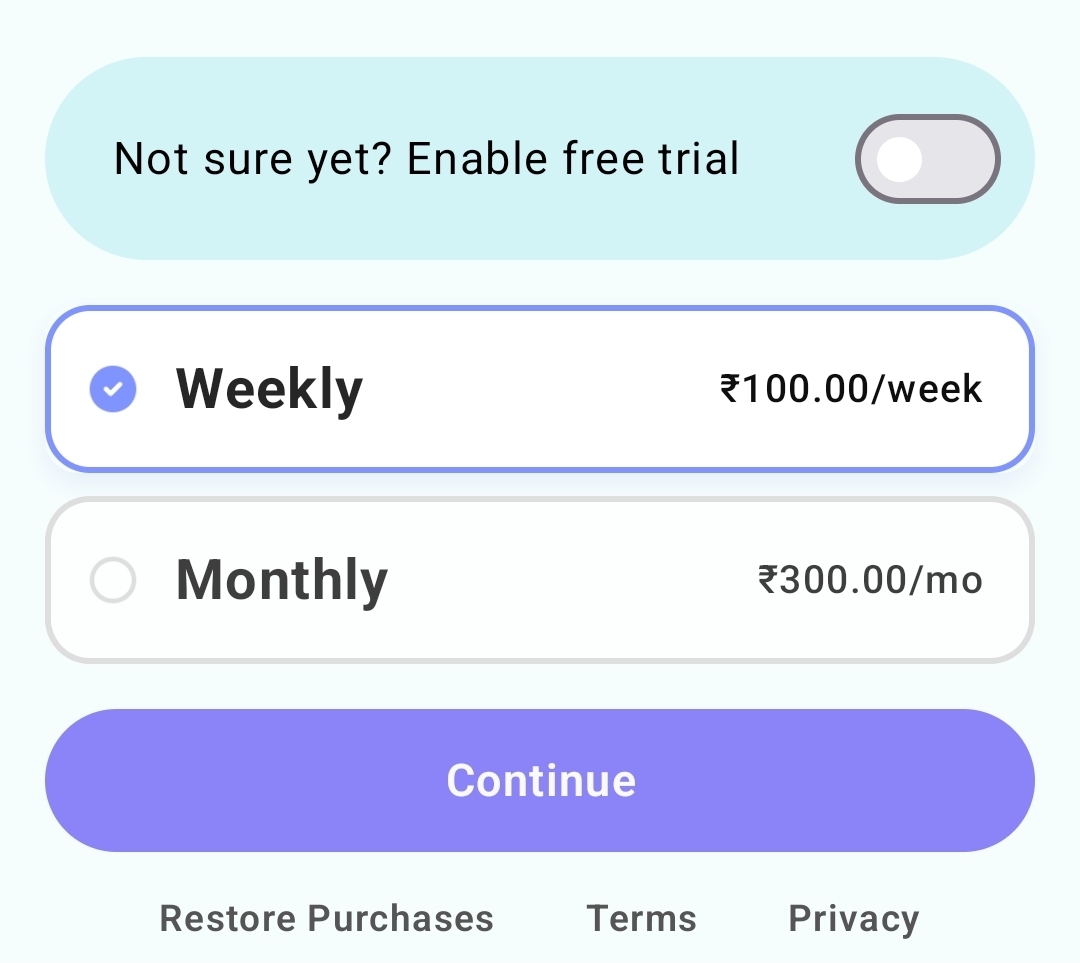The image size is (1080, 963).
Task: Restore Purchases link
Action: tap(326, 918)
